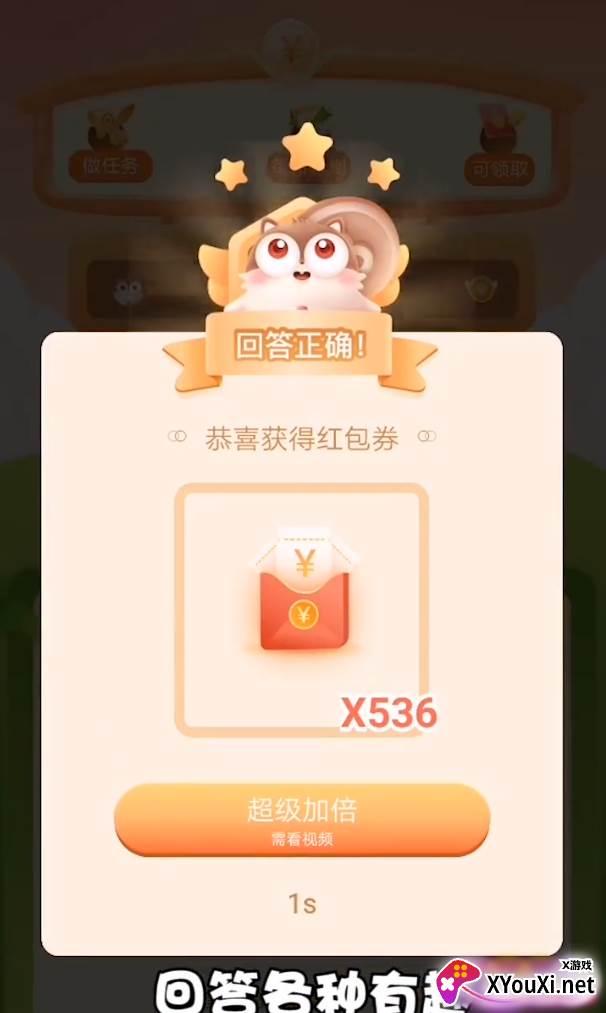606x1013 pixels.
Task: Tap the 超级加倍 button to double reward
Action: (302, 820)
